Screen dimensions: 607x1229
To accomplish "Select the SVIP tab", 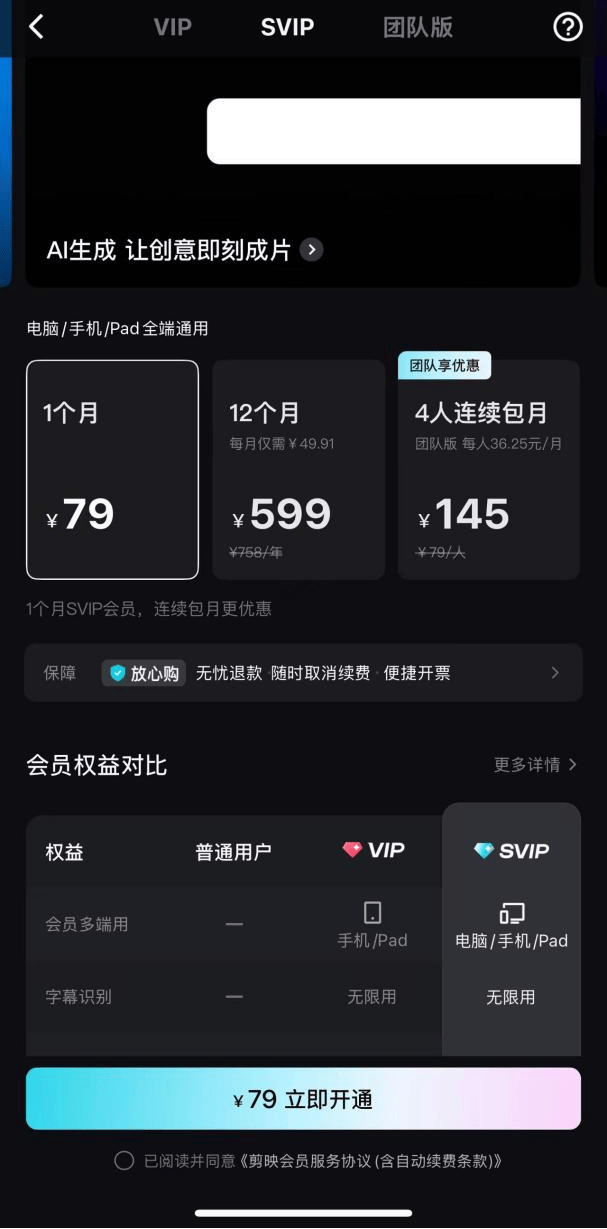I will (287, 27).
